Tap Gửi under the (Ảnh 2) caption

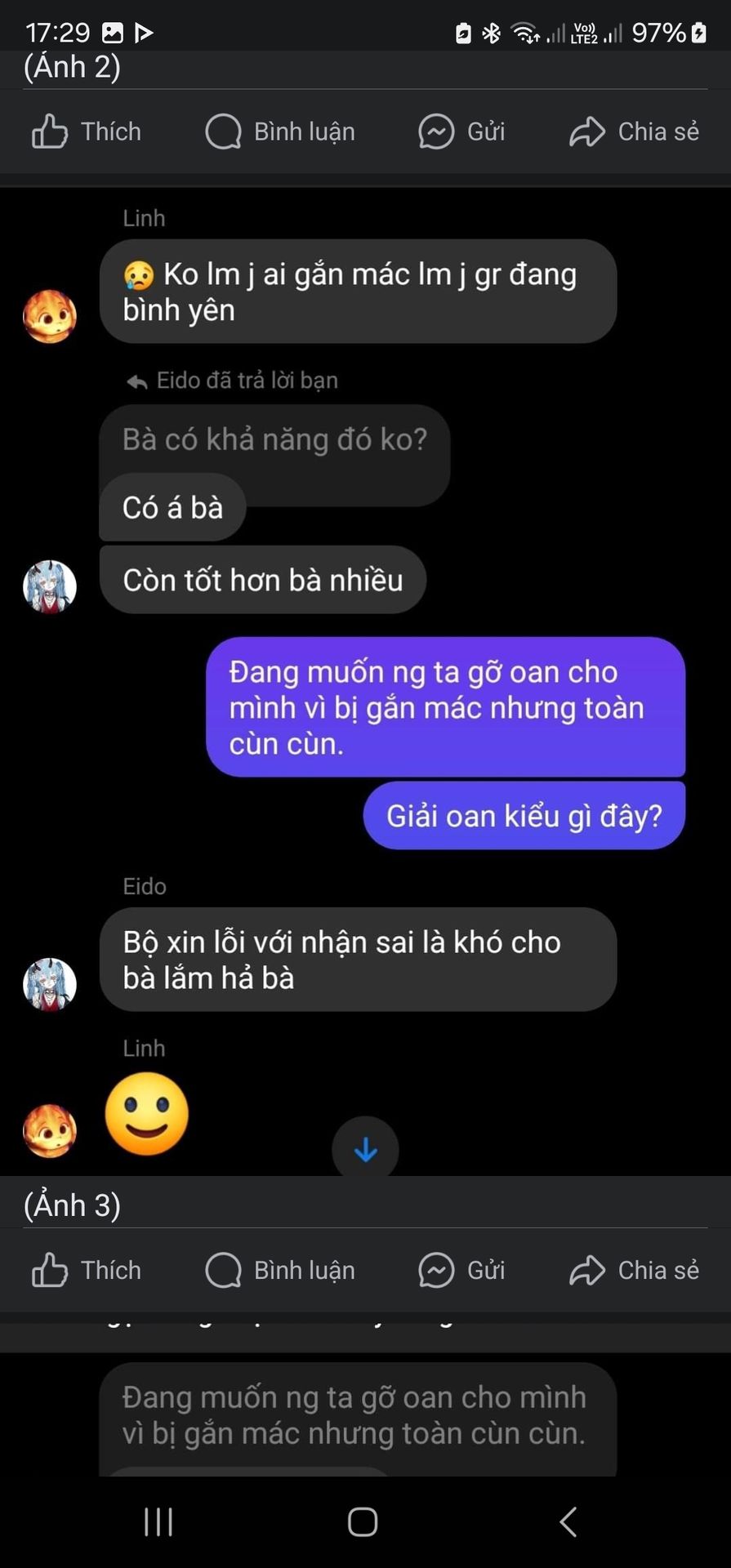pyautogui.click(x=462, y=131)
